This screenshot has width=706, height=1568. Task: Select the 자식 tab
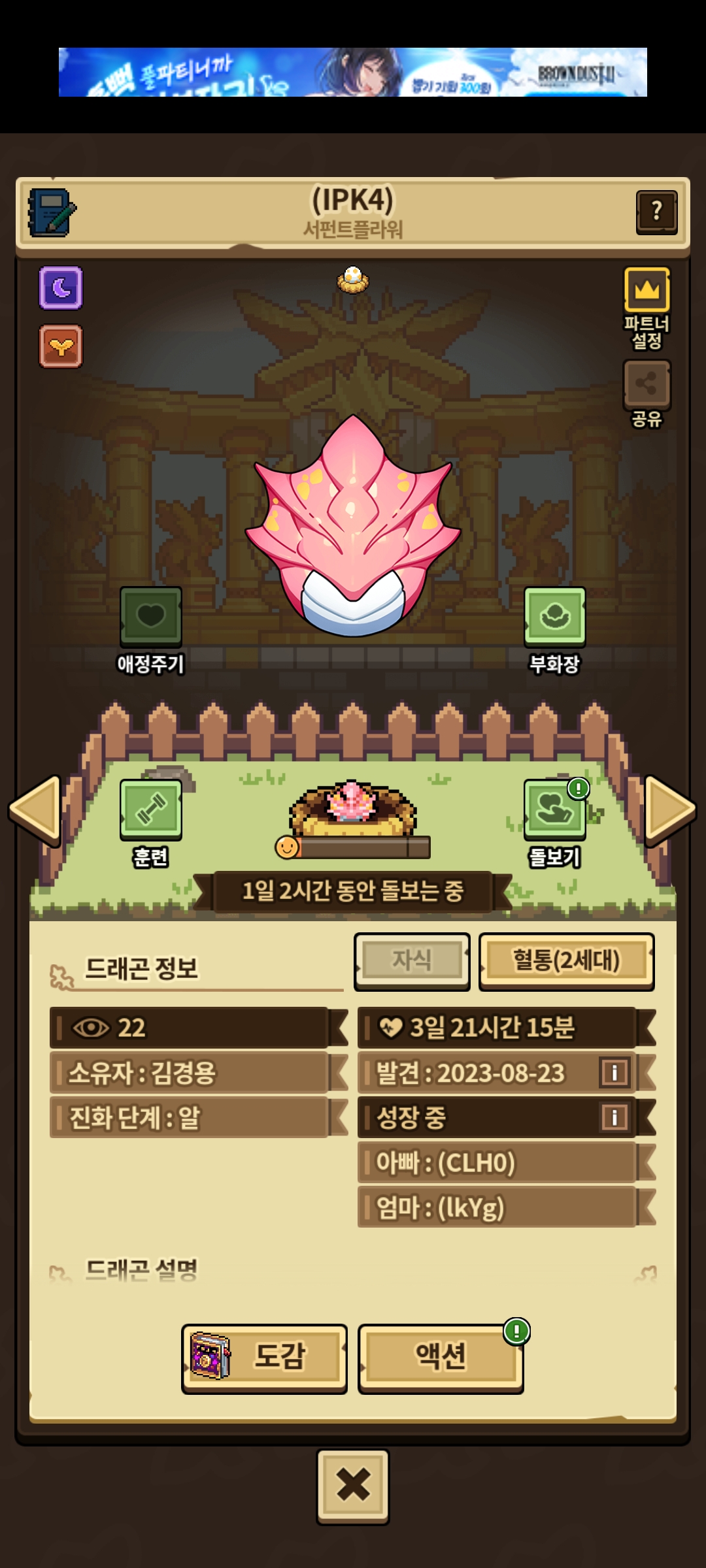412,960
